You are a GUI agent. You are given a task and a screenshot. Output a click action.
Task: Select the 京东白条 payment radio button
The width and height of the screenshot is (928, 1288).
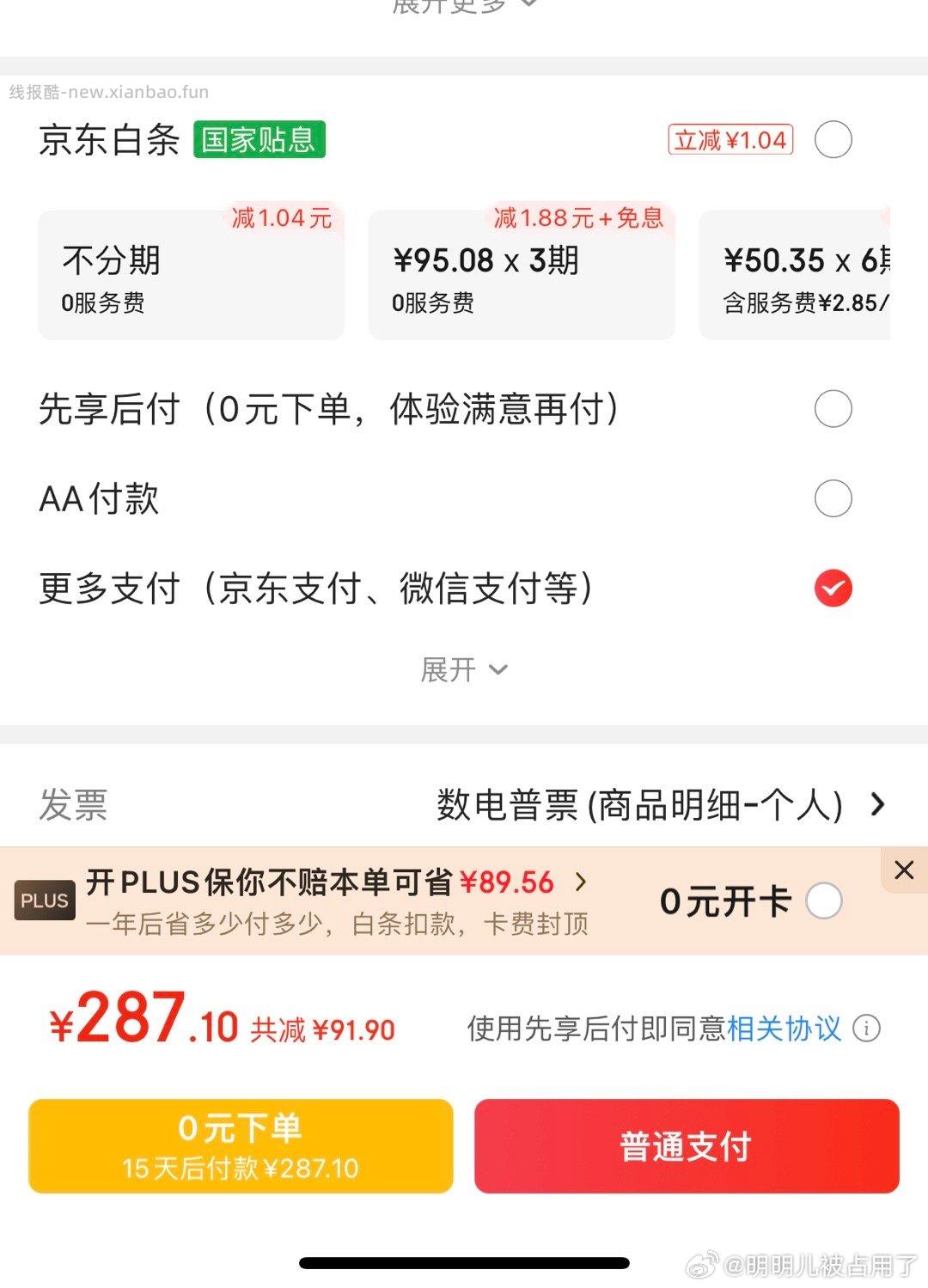tap(832, 139)
